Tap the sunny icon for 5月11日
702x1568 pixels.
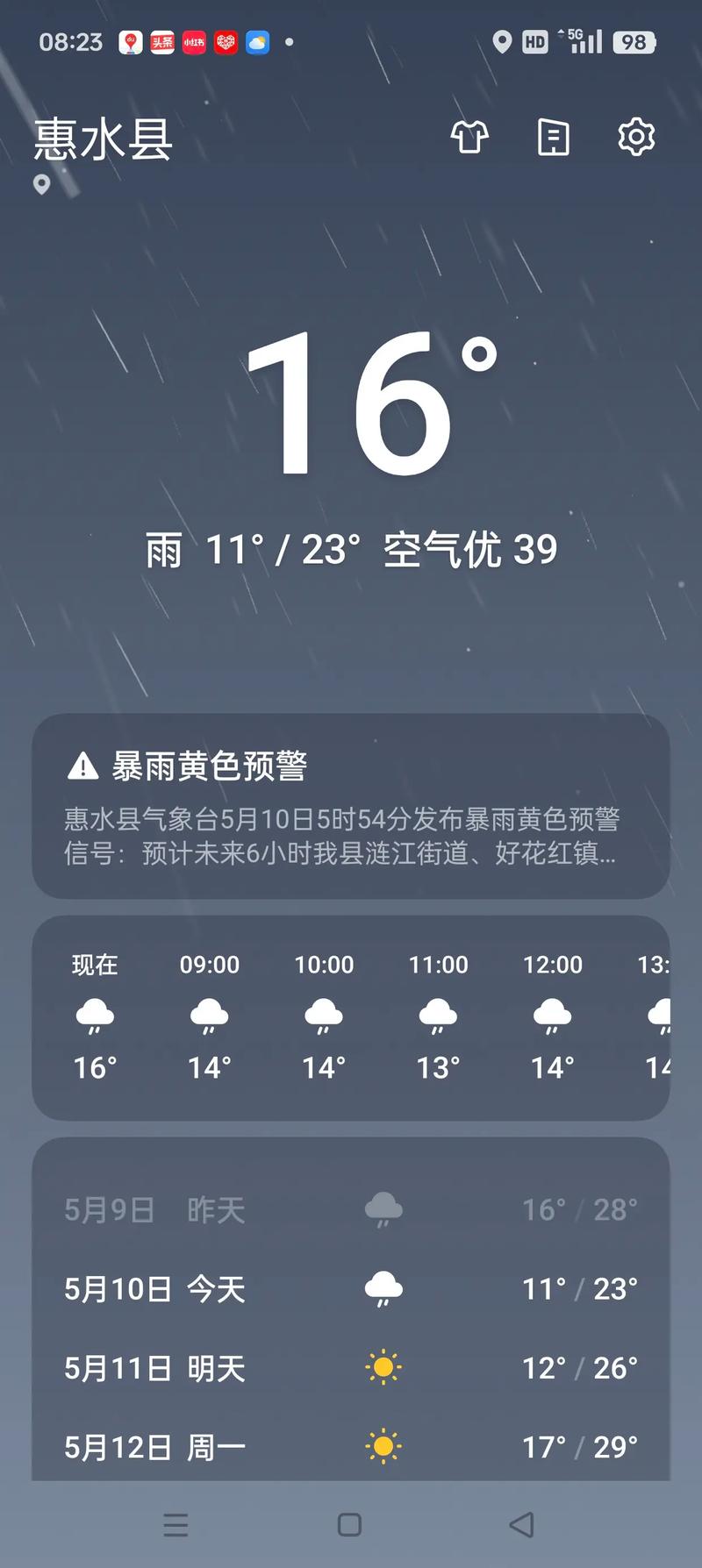pyautogui.click(x=383, y=1367)
